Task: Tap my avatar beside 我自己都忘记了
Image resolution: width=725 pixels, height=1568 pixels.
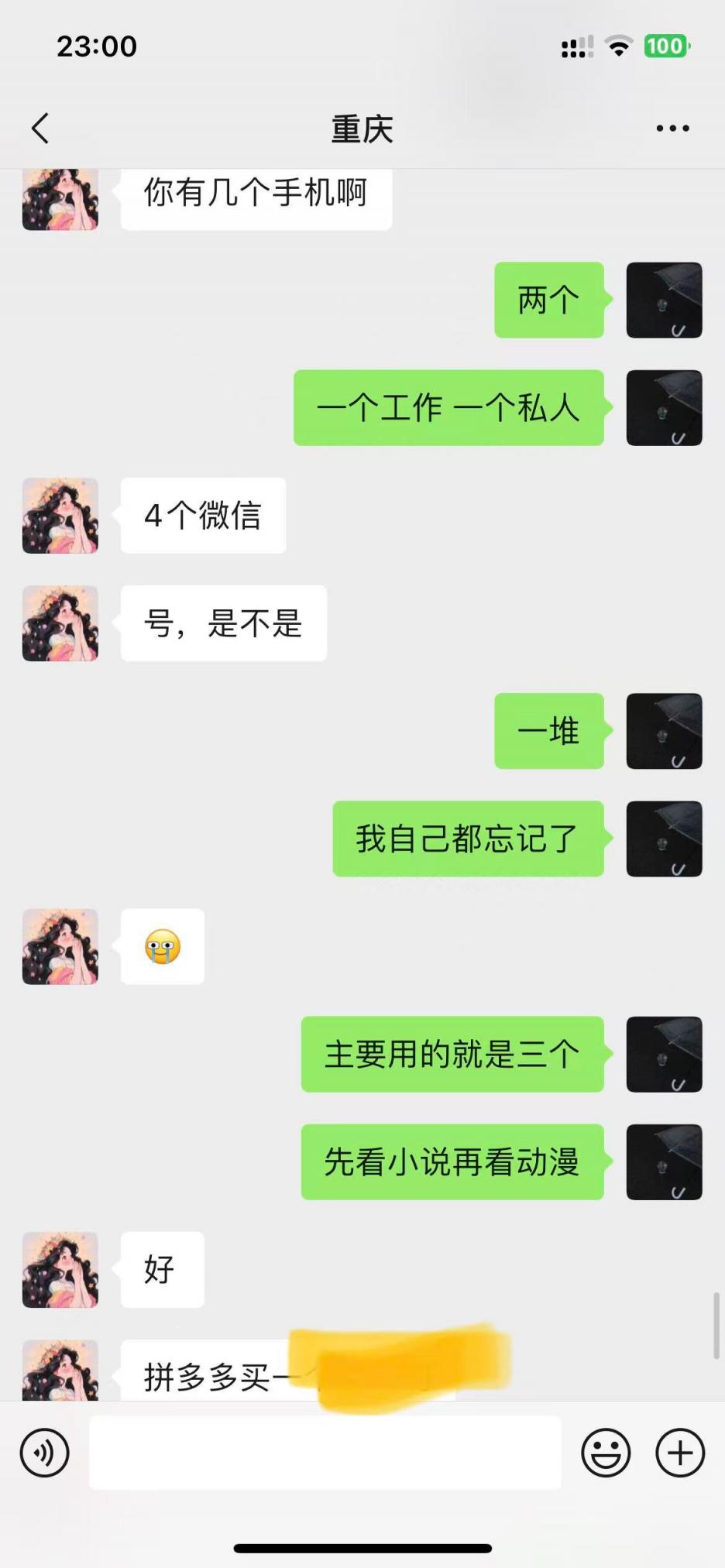Action: tap(664, 839)
